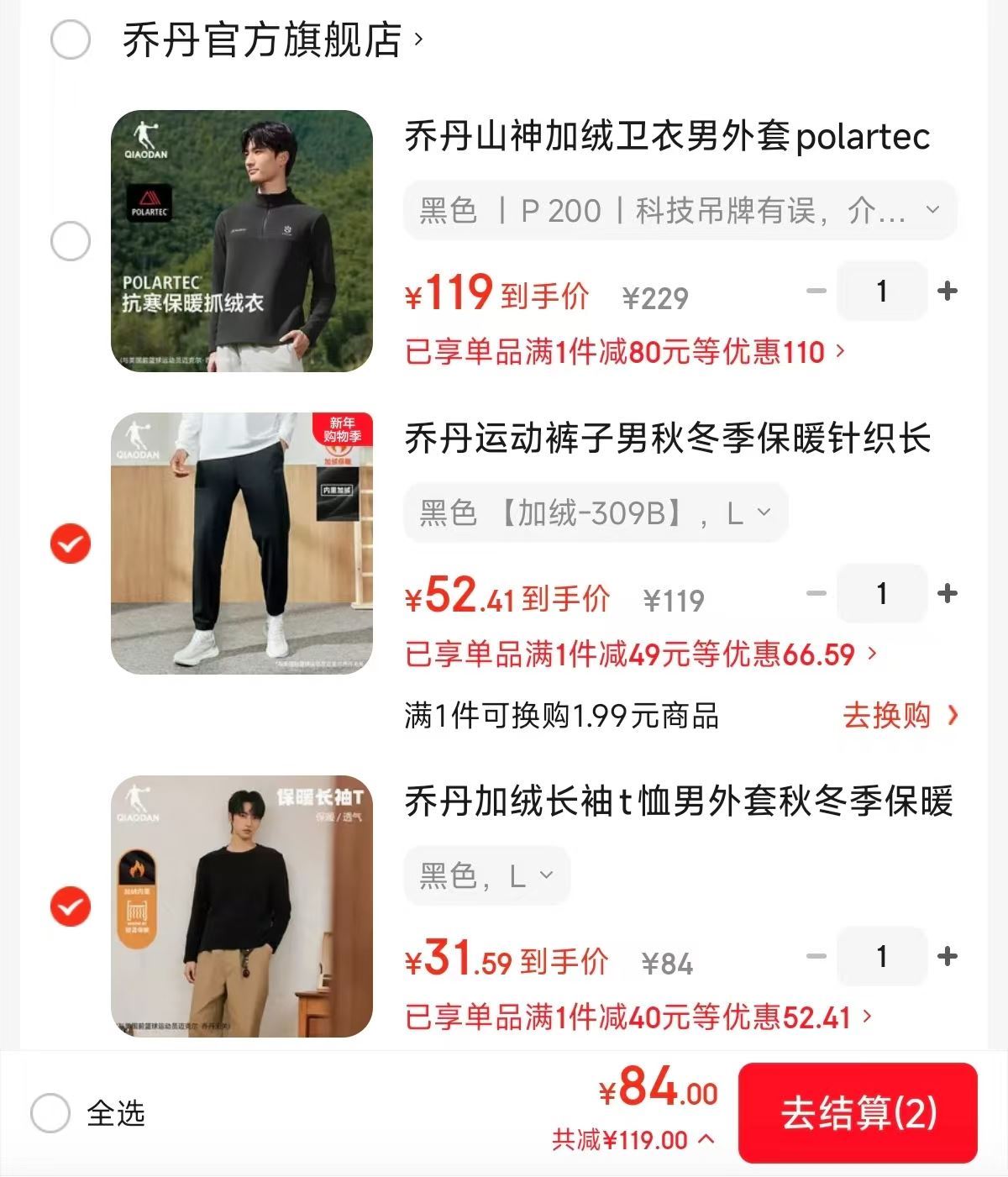
Task: Select the 乔丹山神加绒卫衣 item checkbox
Action: click(71, 241)
